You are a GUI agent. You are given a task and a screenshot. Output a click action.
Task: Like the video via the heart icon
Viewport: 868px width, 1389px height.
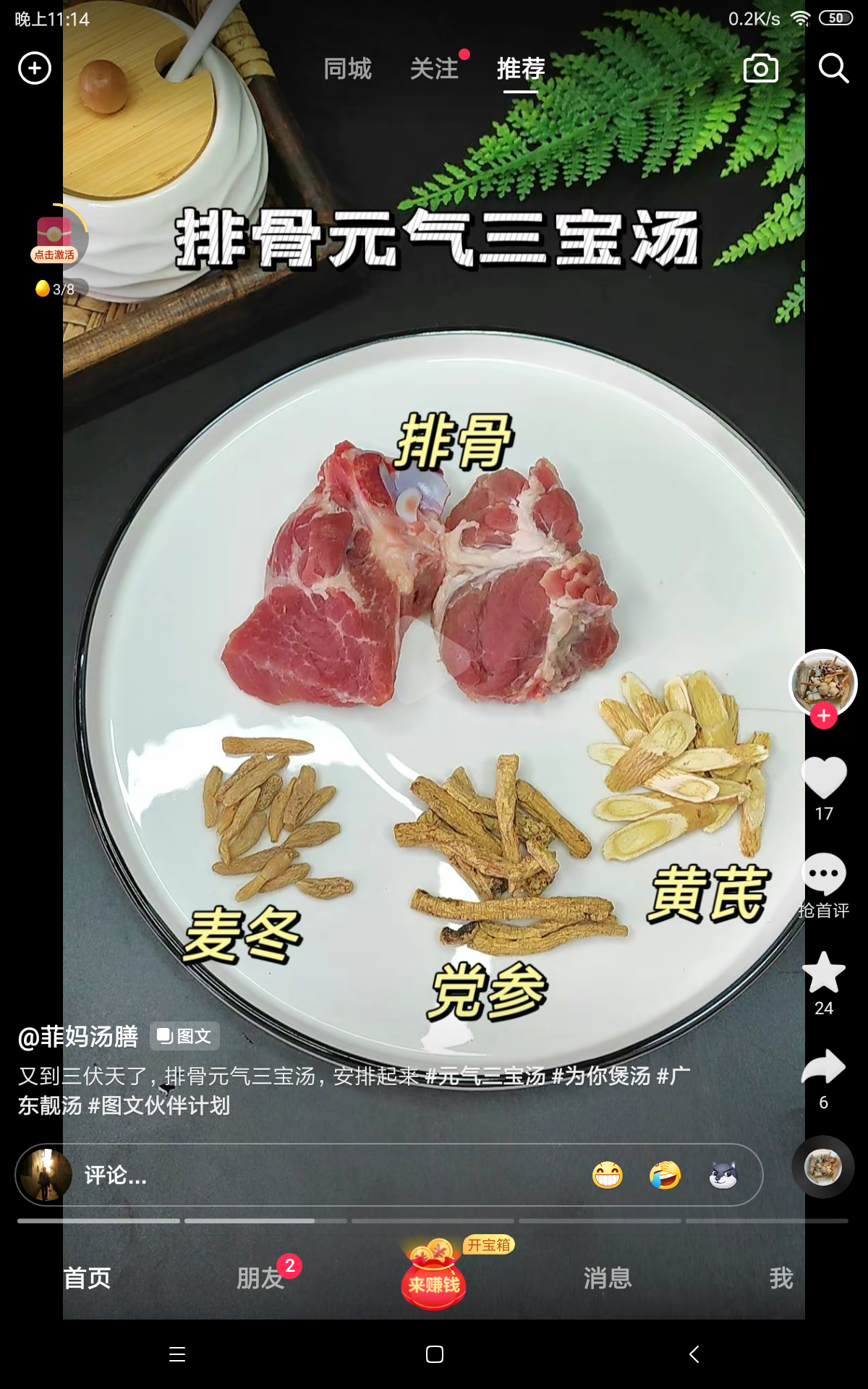[822, 778]
